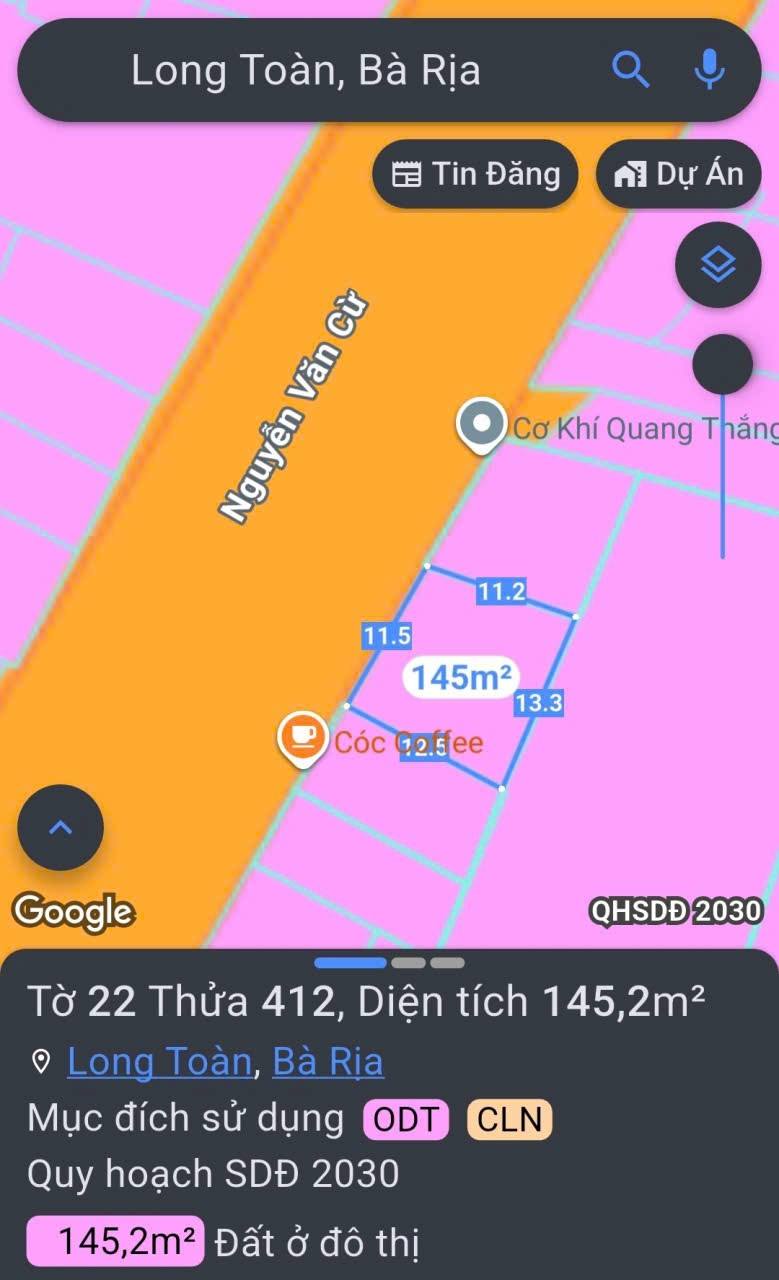Open the map layers button
This screenshot has height=1280, width=779.
tap(718, 265)
